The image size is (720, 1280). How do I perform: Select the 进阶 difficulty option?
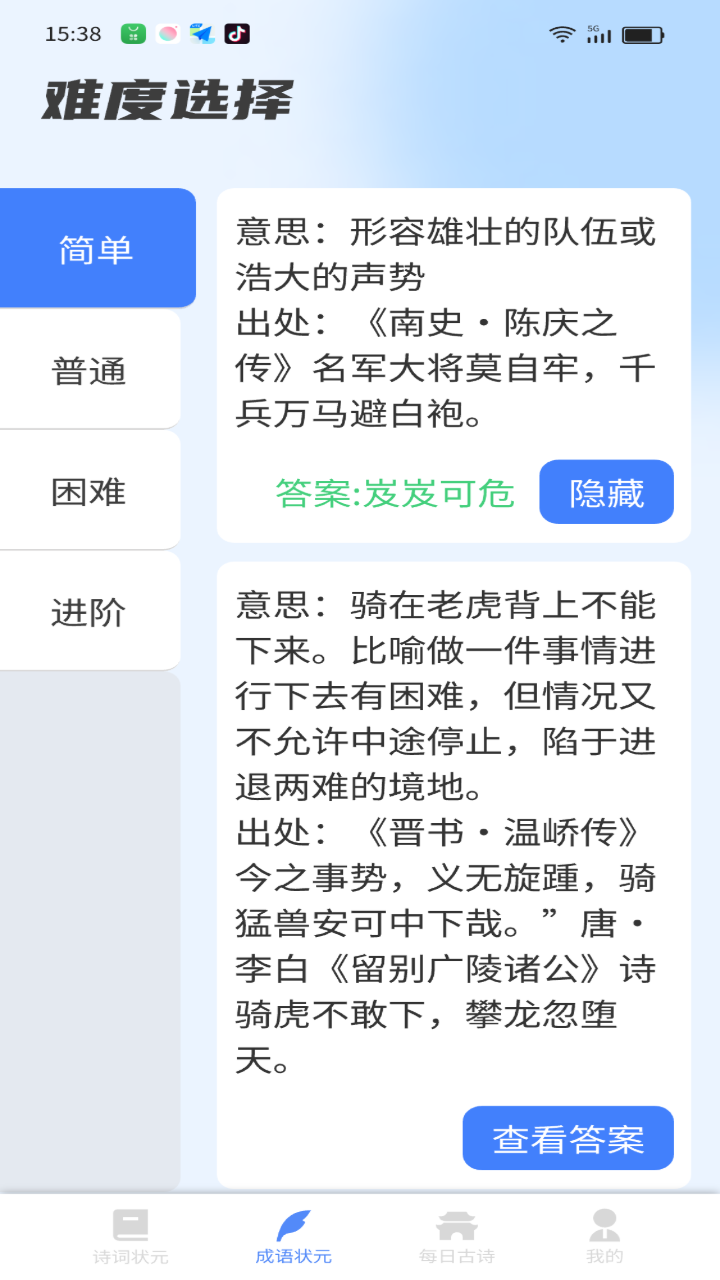[90, 611]
